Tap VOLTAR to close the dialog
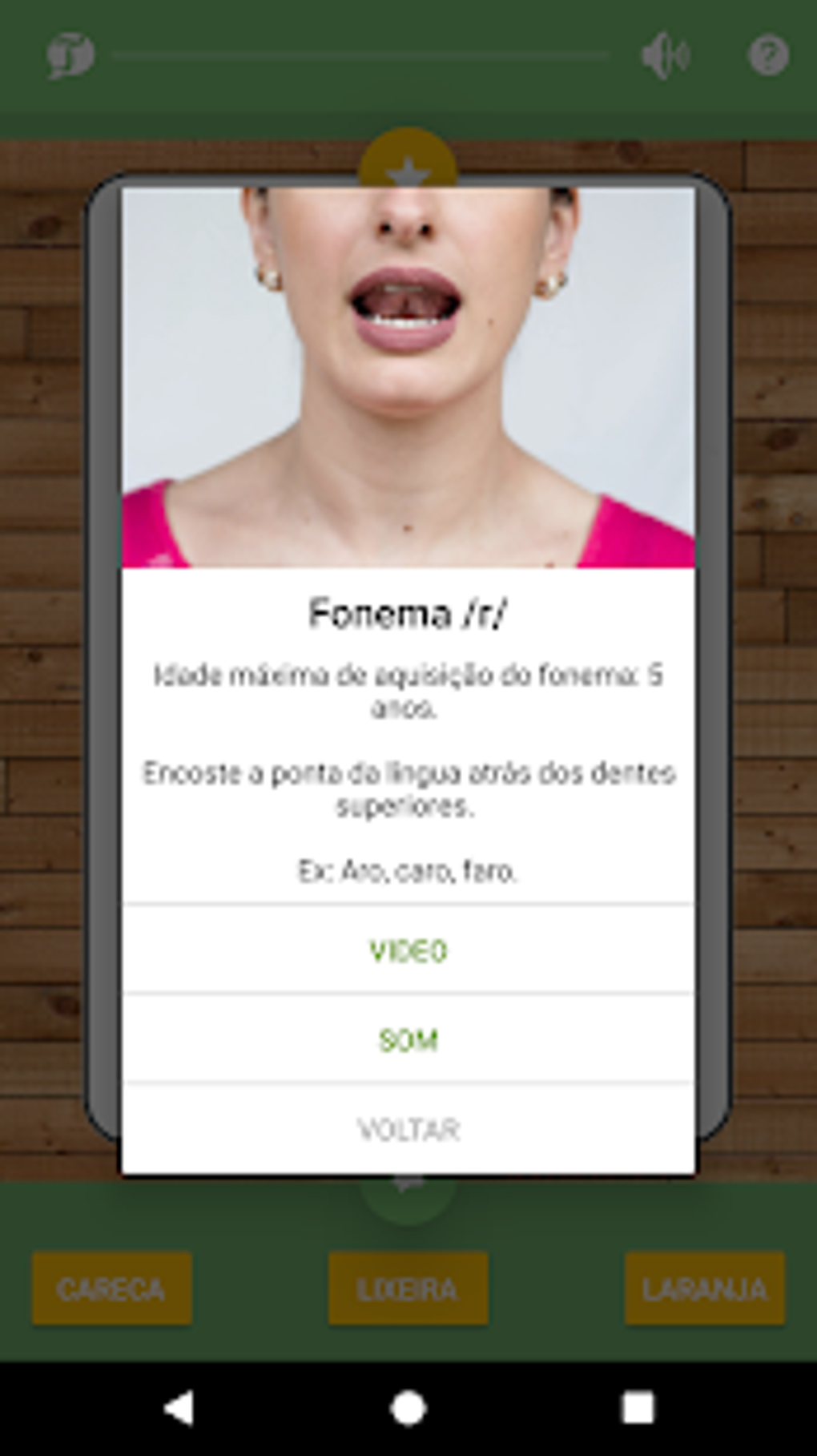817x1456 pixels. [x=408, y=1130]
